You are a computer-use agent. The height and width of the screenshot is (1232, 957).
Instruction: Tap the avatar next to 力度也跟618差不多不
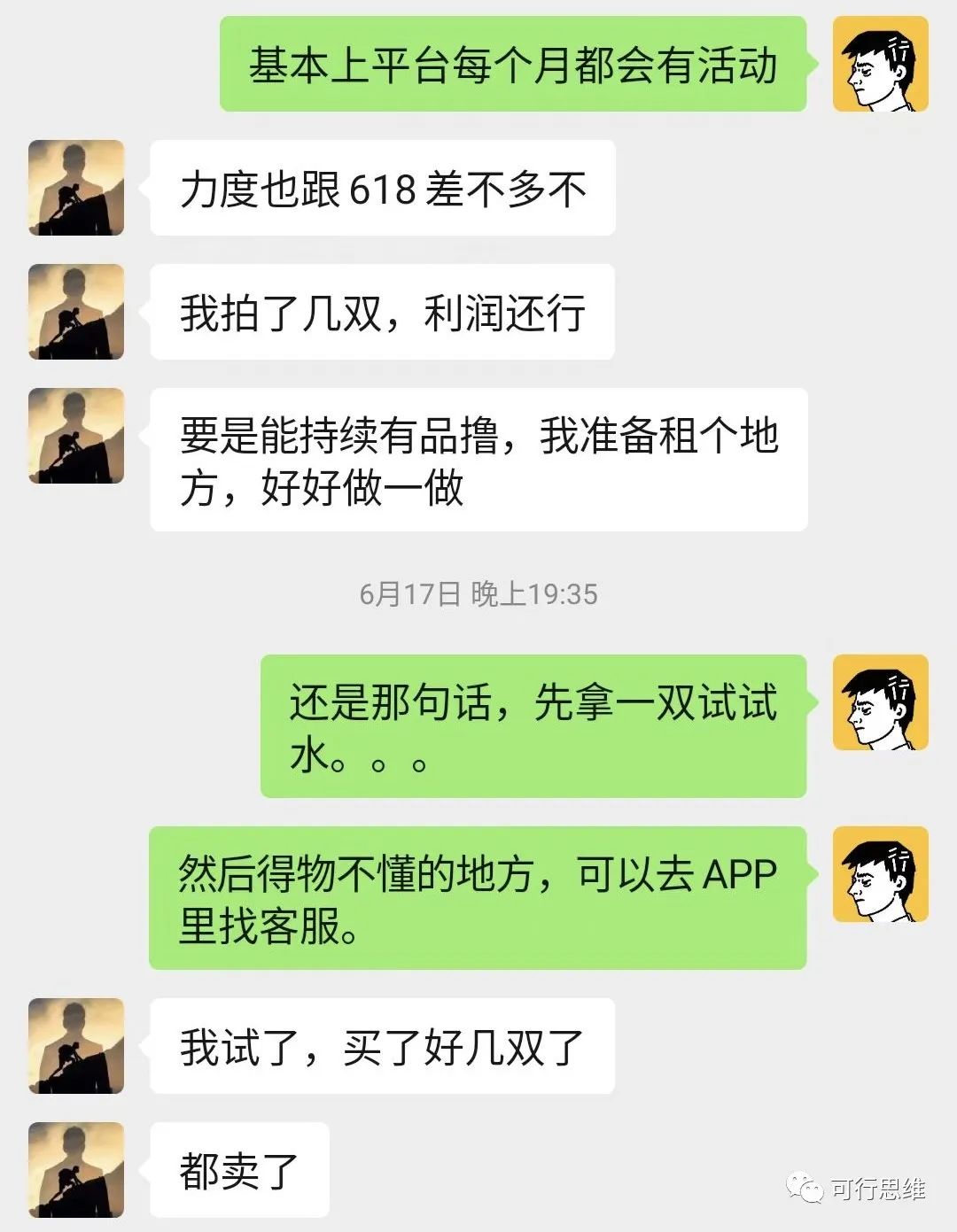click(76, 188)
